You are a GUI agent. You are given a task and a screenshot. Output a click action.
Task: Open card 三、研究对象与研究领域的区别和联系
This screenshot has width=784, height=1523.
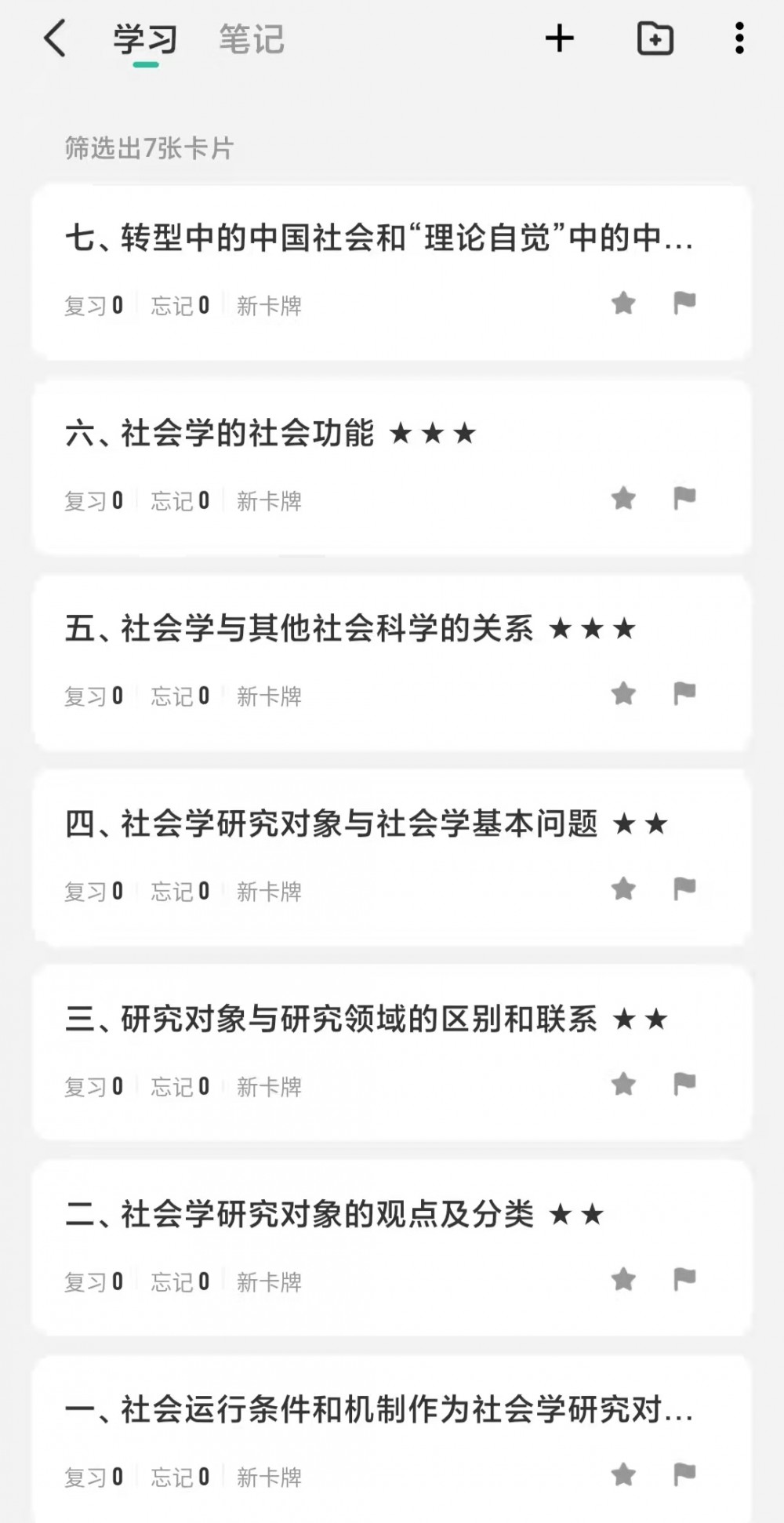pyautogui.click(x=392, y=1054)
